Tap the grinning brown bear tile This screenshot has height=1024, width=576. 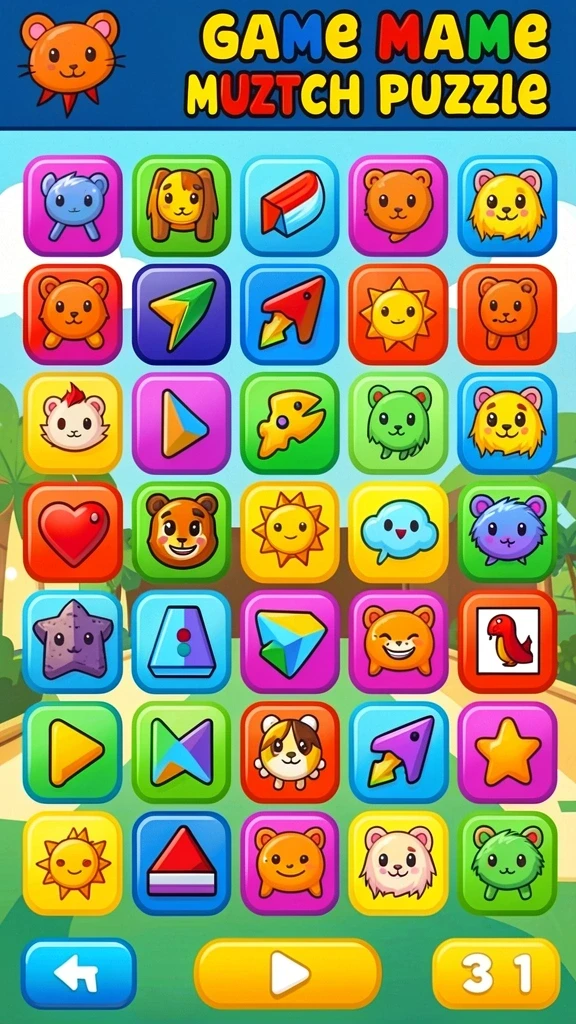tap(182, 532)
